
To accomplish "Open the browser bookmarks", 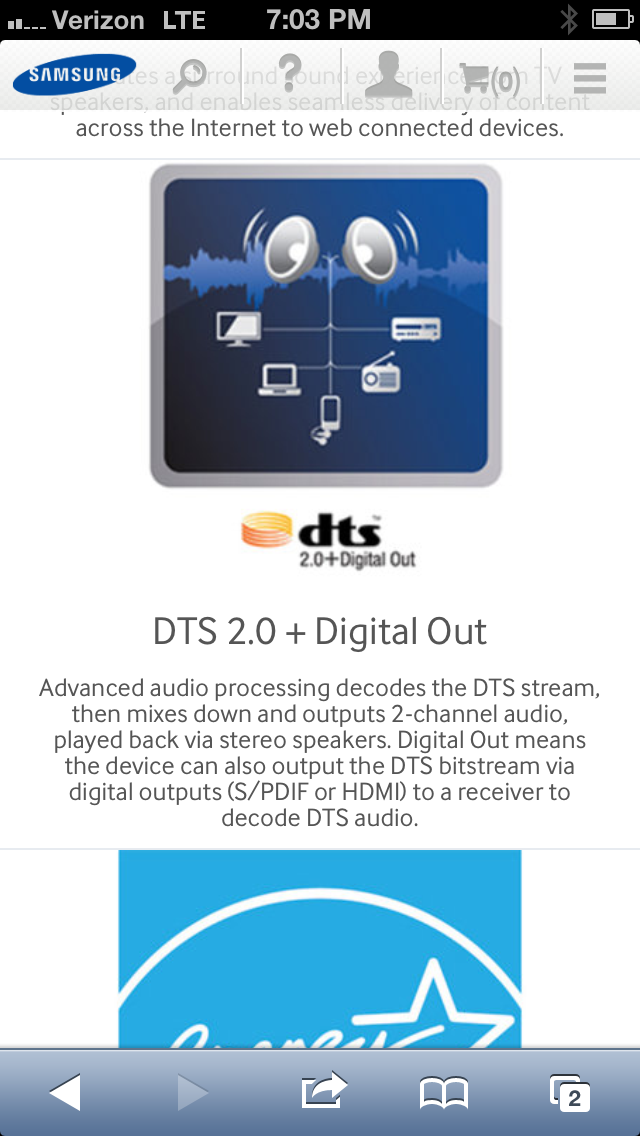I will tap(444, 1093).
